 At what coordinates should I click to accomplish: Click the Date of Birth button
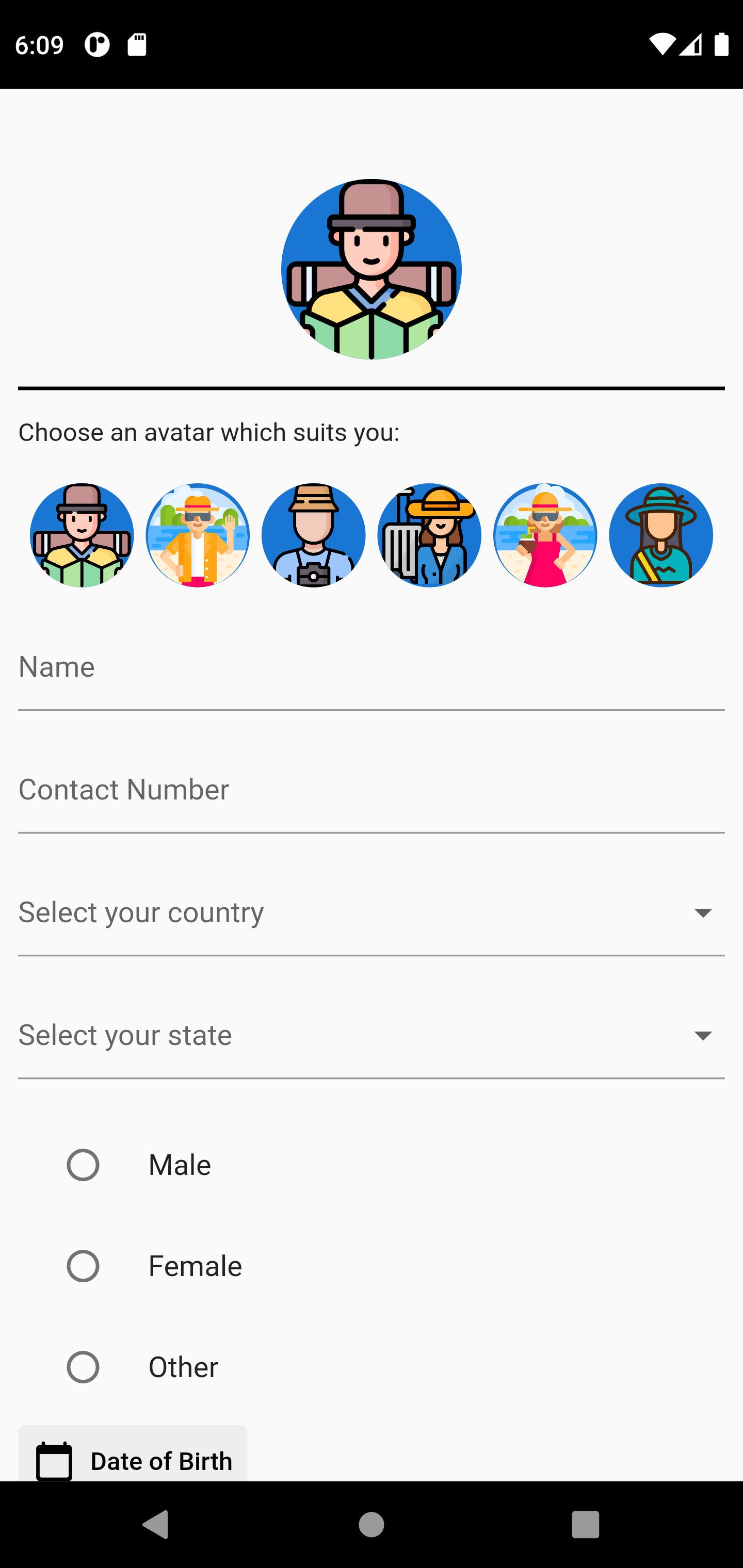[133, 1461]
